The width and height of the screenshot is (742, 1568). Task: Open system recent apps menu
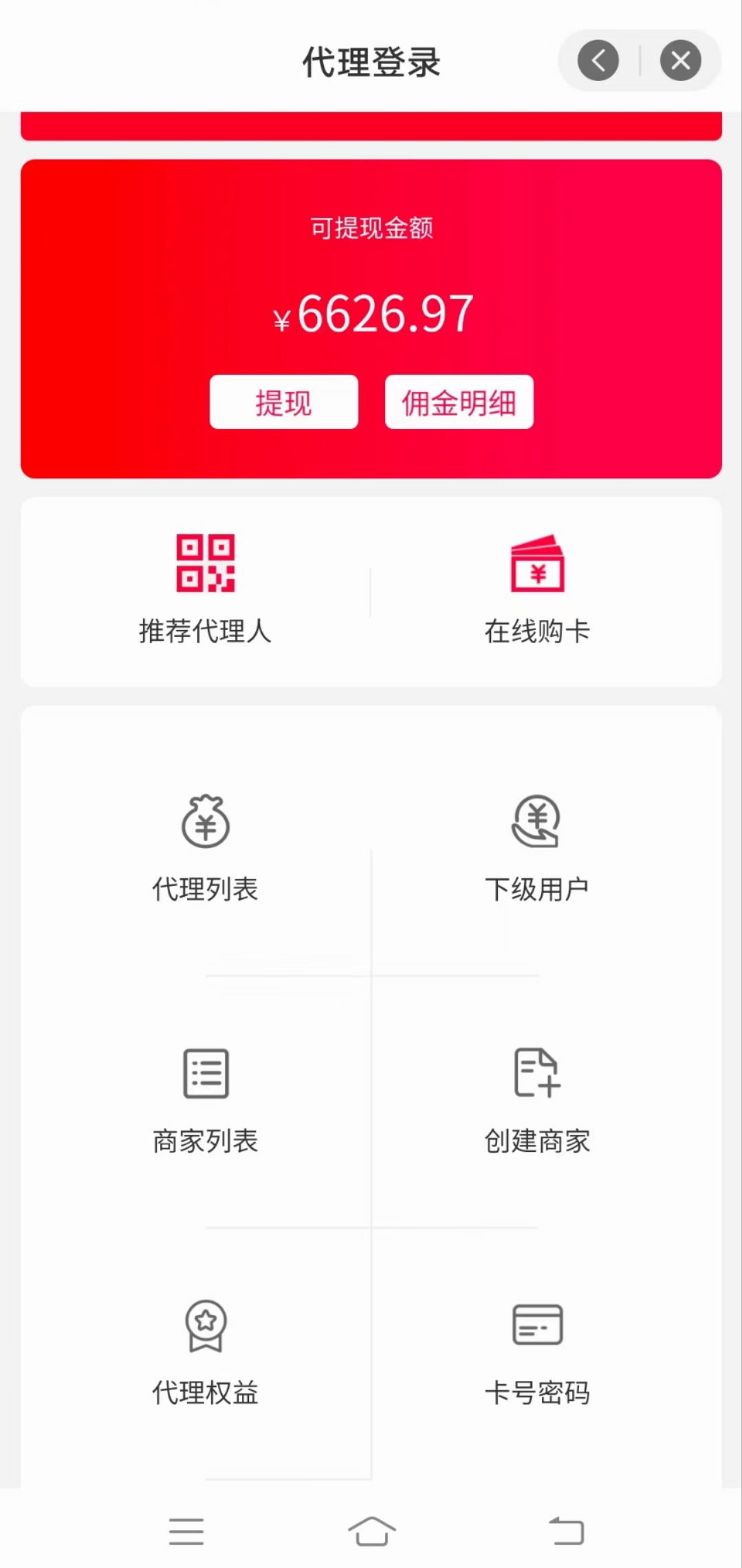(x=186, y=1531)
